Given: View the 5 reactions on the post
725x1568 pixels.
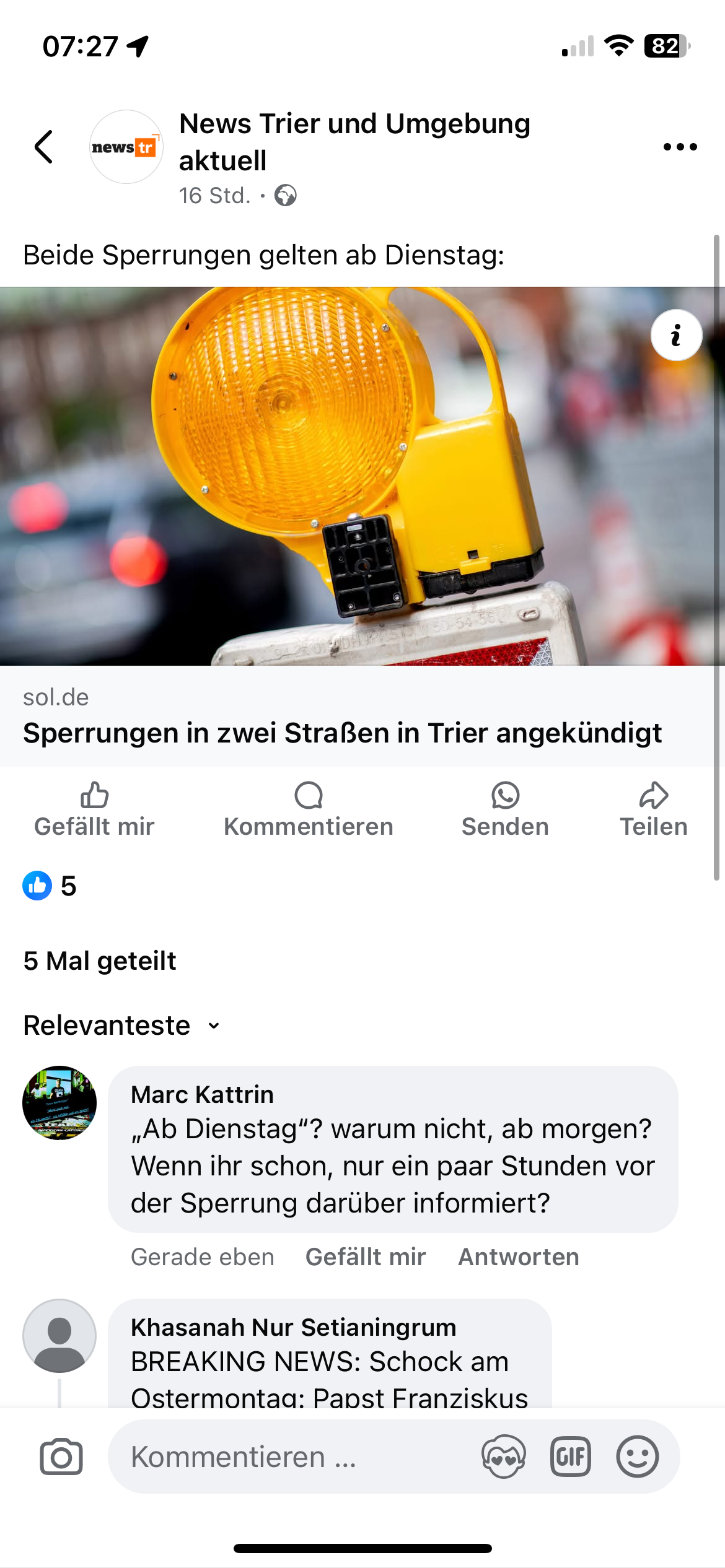Looking at the screenshot, I should 50,886.
